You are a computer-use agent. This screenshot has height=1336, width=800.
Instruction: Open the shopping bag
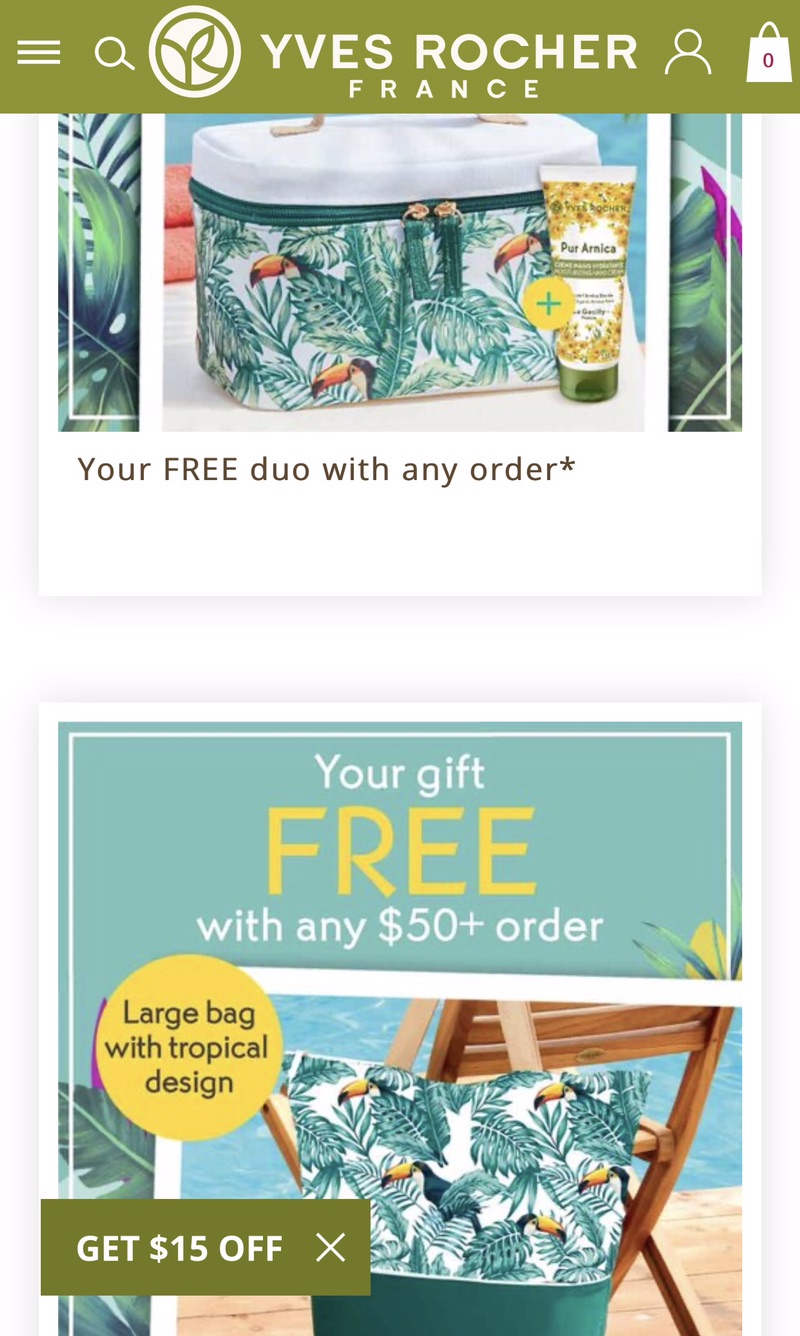point(767,54)
